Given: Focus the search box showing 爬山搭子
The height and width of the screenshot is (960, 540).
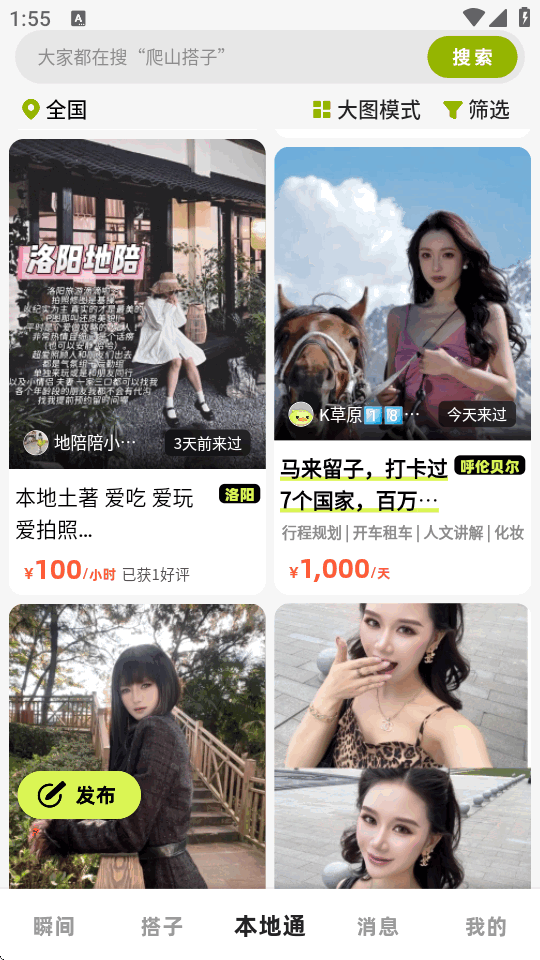Looking at the screenshot, I should (220, 57).
